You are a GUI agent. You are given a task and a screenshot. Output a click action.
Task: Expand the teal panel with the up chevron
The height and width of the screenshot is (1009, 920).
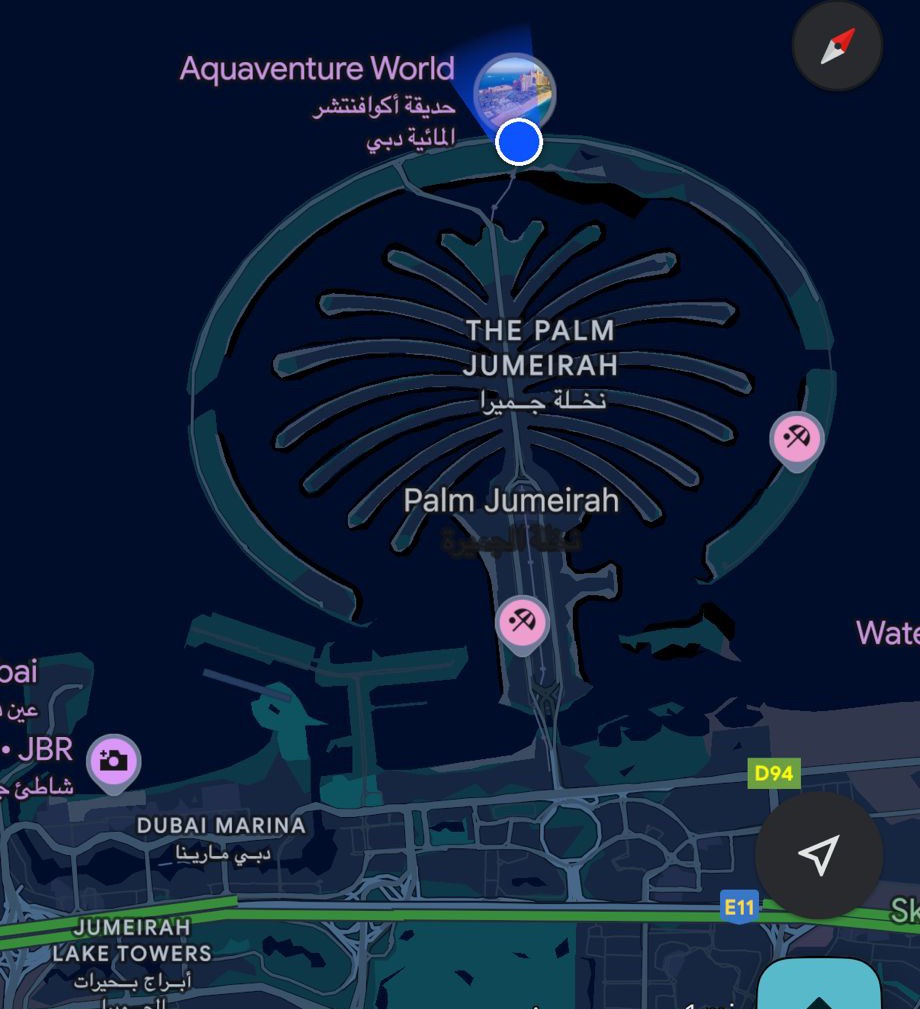819,990
